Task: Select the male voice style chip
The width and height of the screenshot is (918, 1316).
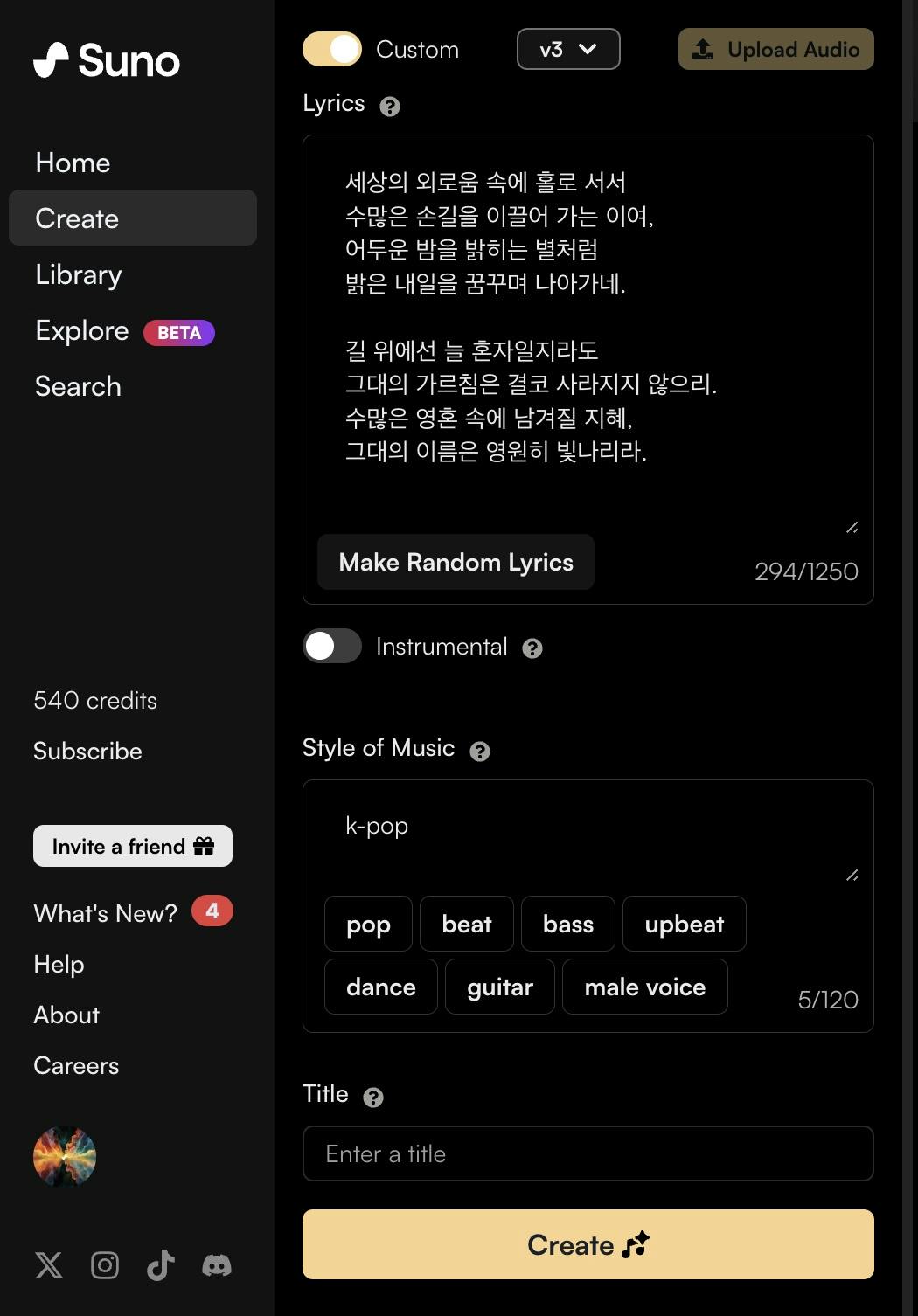Action: pyautogui.click(x=644, y=987)
